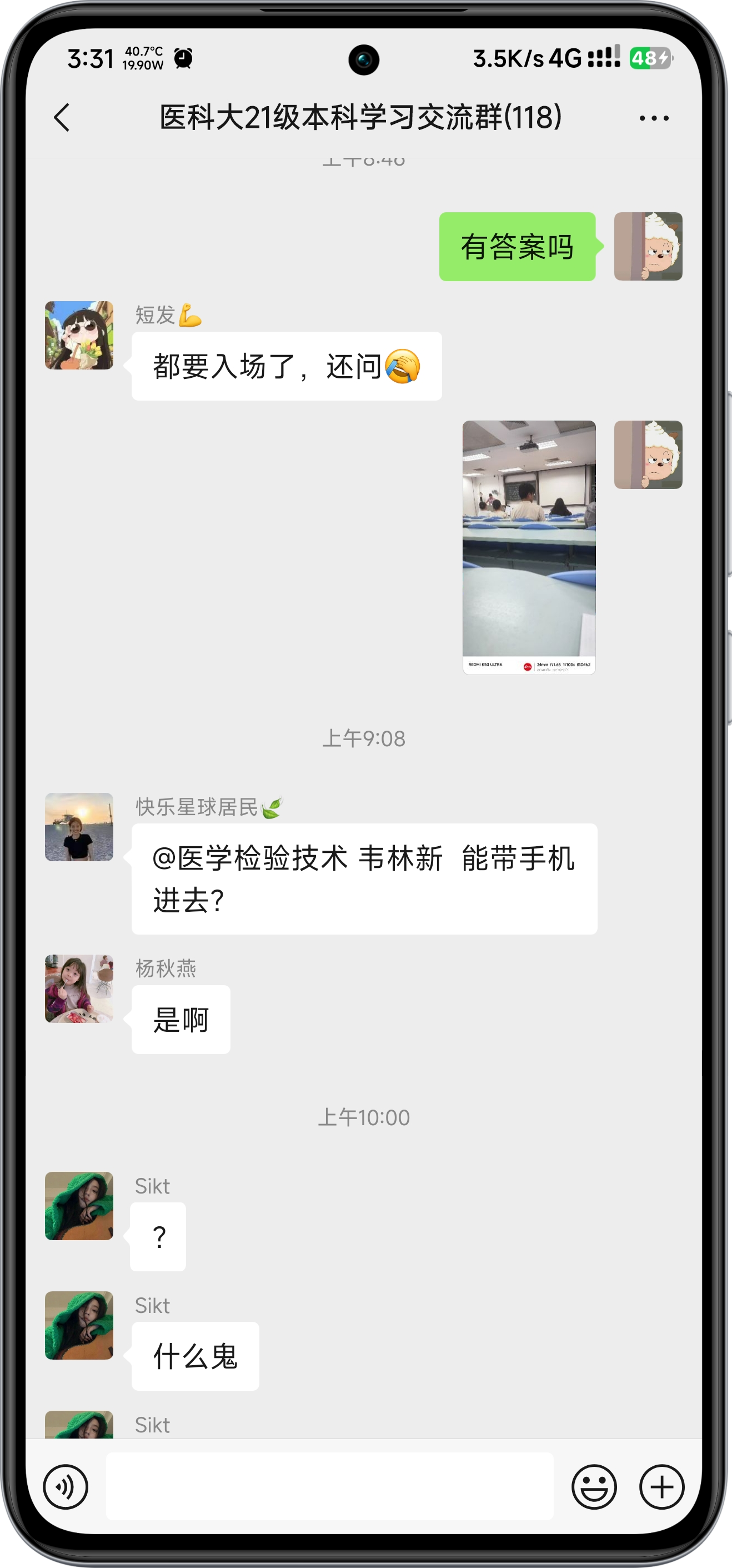Open the shared classroom photo

529,547
